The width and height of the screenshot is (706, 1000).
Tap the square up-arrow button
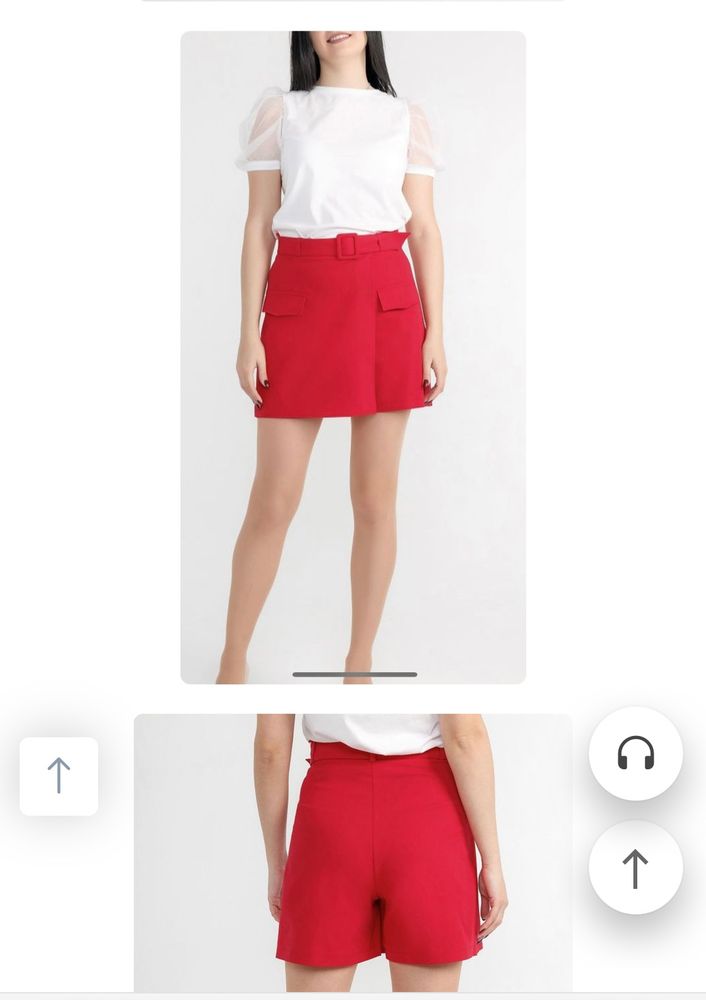59,776
